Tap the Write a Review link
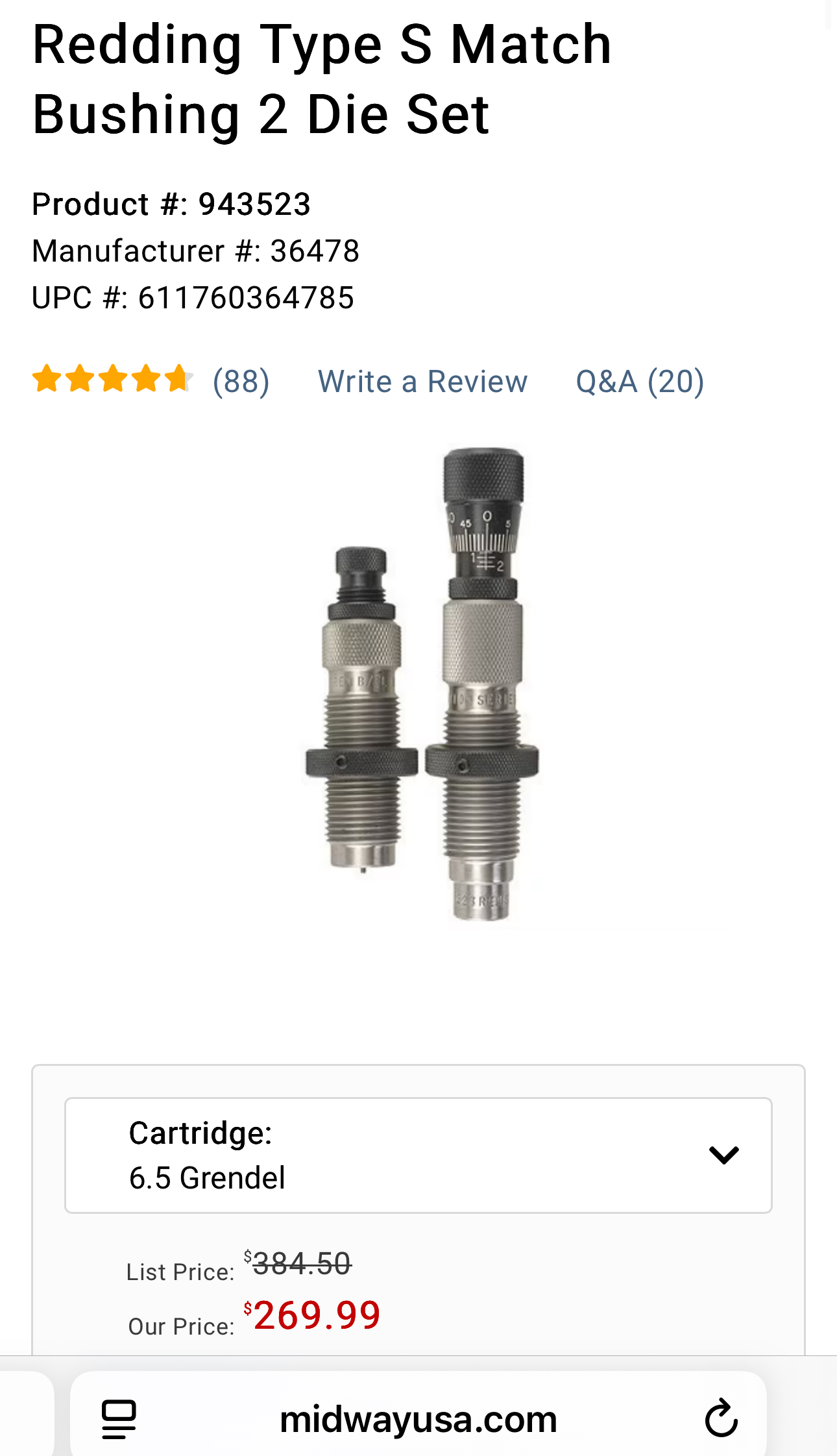Image resolution: width=837 pixels, height=1456 pixels. point(422,381)
